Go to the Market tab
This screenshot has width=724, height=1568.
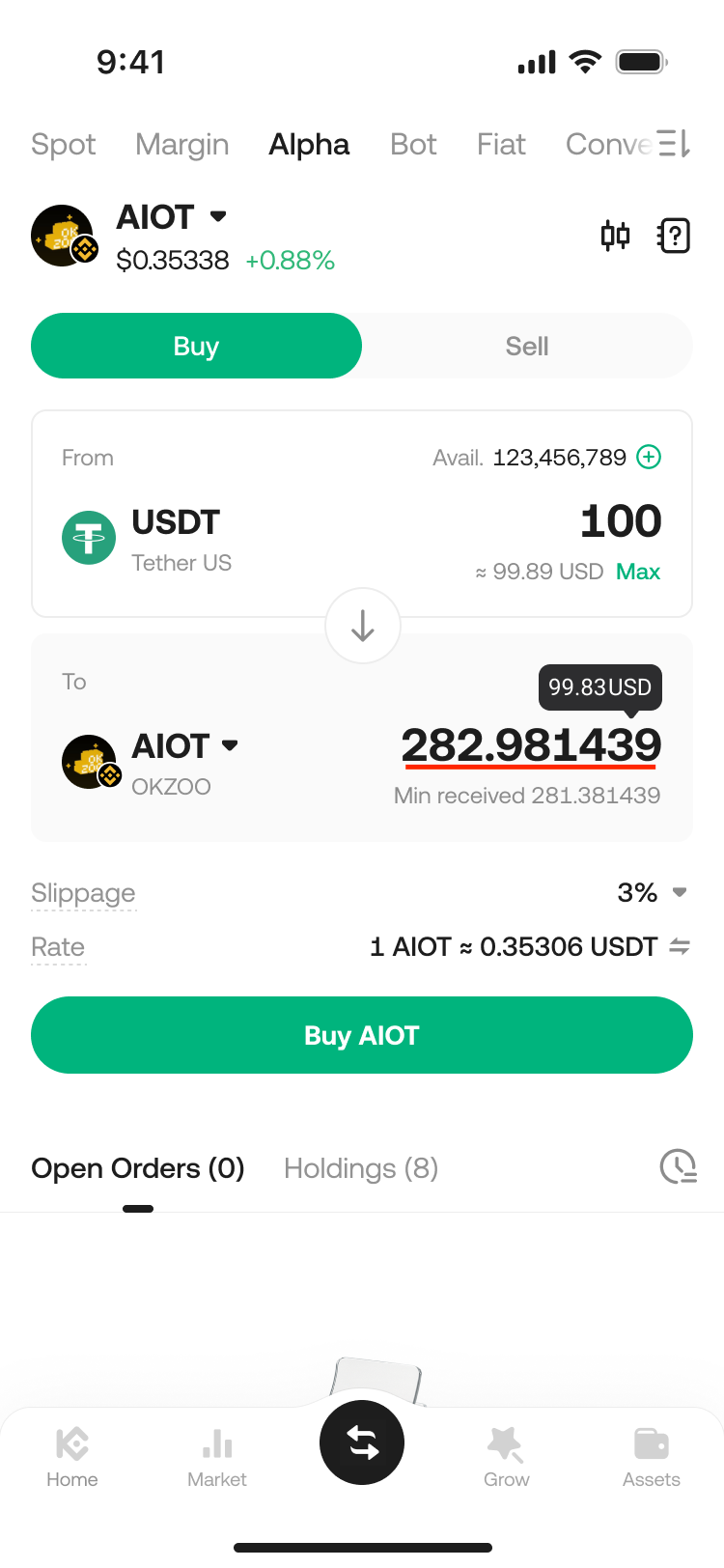(x=217, y=1456)
